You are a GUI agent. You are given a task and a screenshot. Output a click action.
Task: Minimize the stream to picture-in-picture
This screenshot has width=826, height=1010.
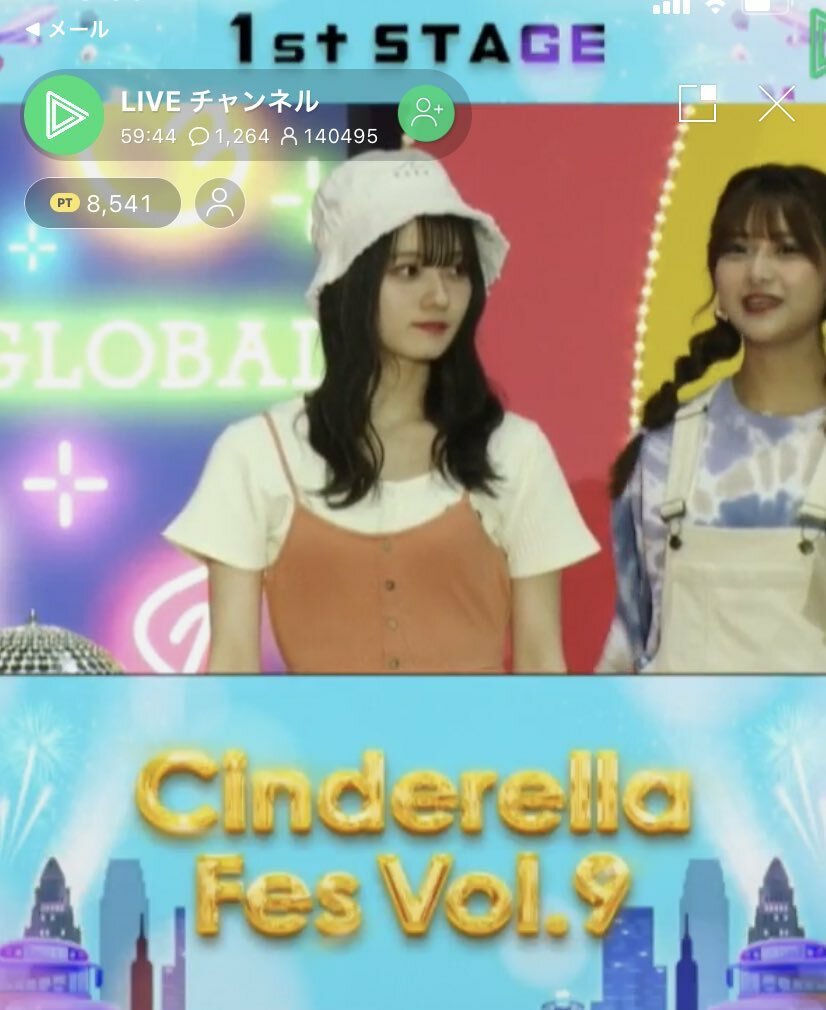[697, 103]
